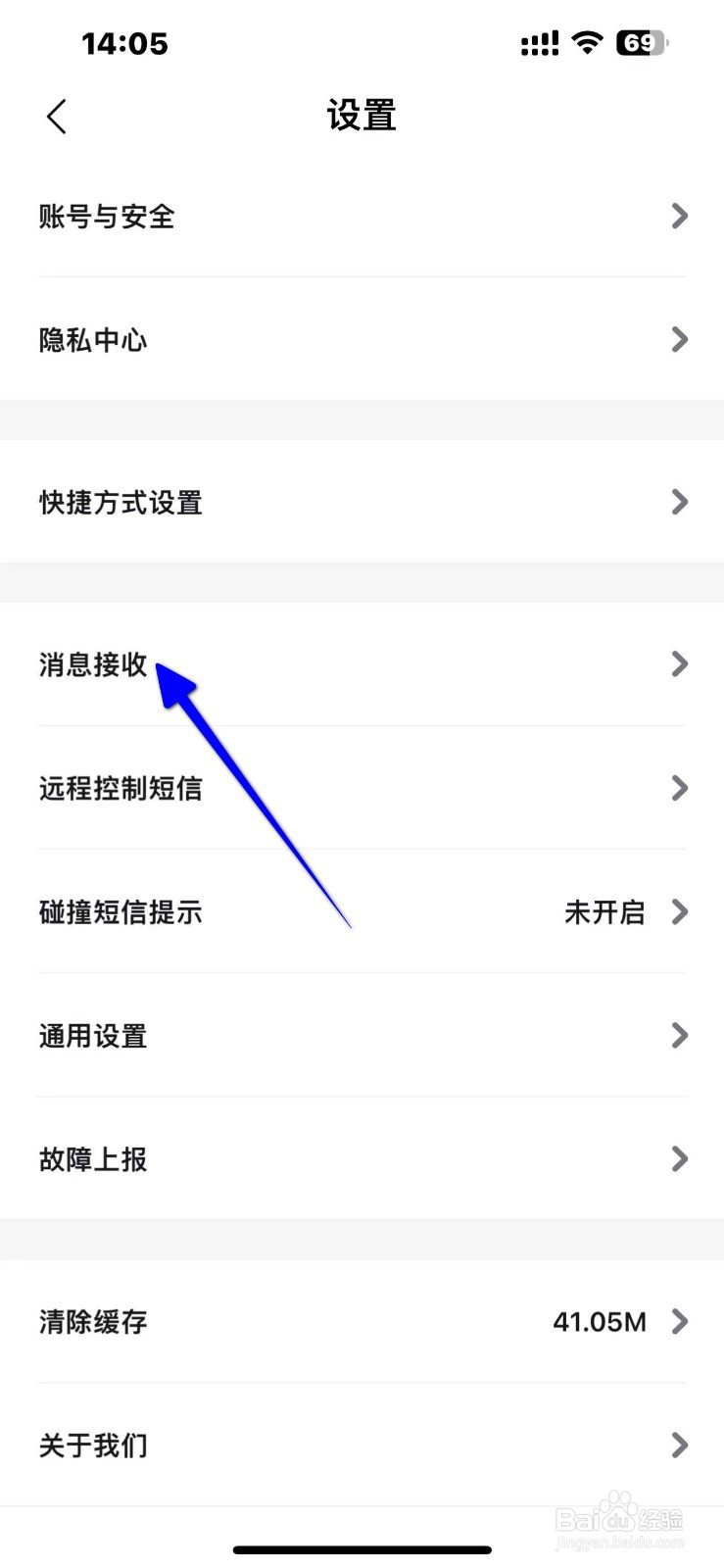Expand the chevron next to 清除缓存
The width and height of the screenshot is (724, 1568).
[680, 1321]
